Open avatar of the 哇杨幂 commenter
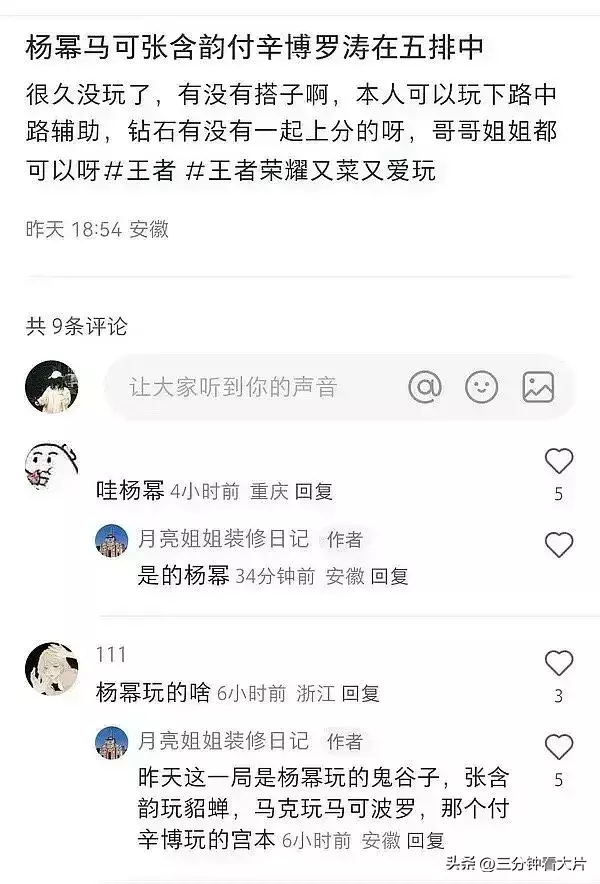This screenshot has width=600, height=884. 51,465
